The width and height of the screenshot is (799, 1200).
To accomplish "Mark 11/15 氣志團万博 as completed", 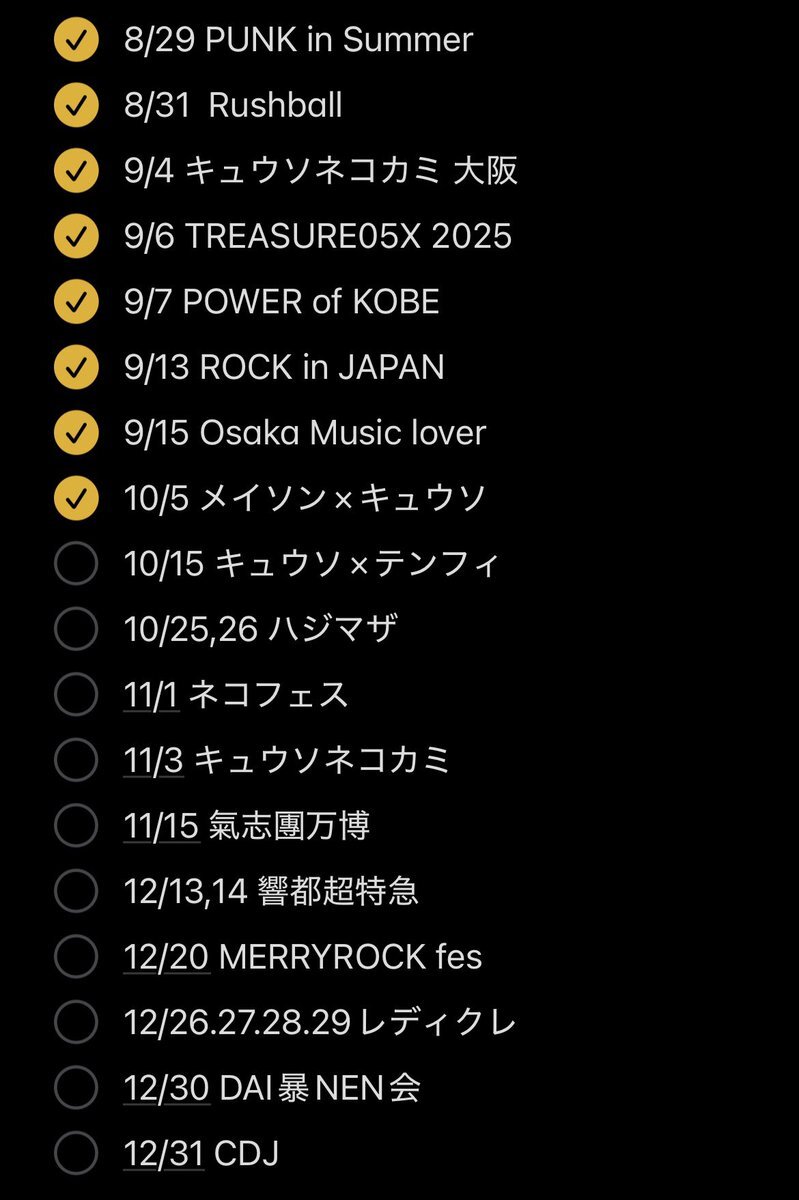I will coord(76,826).
